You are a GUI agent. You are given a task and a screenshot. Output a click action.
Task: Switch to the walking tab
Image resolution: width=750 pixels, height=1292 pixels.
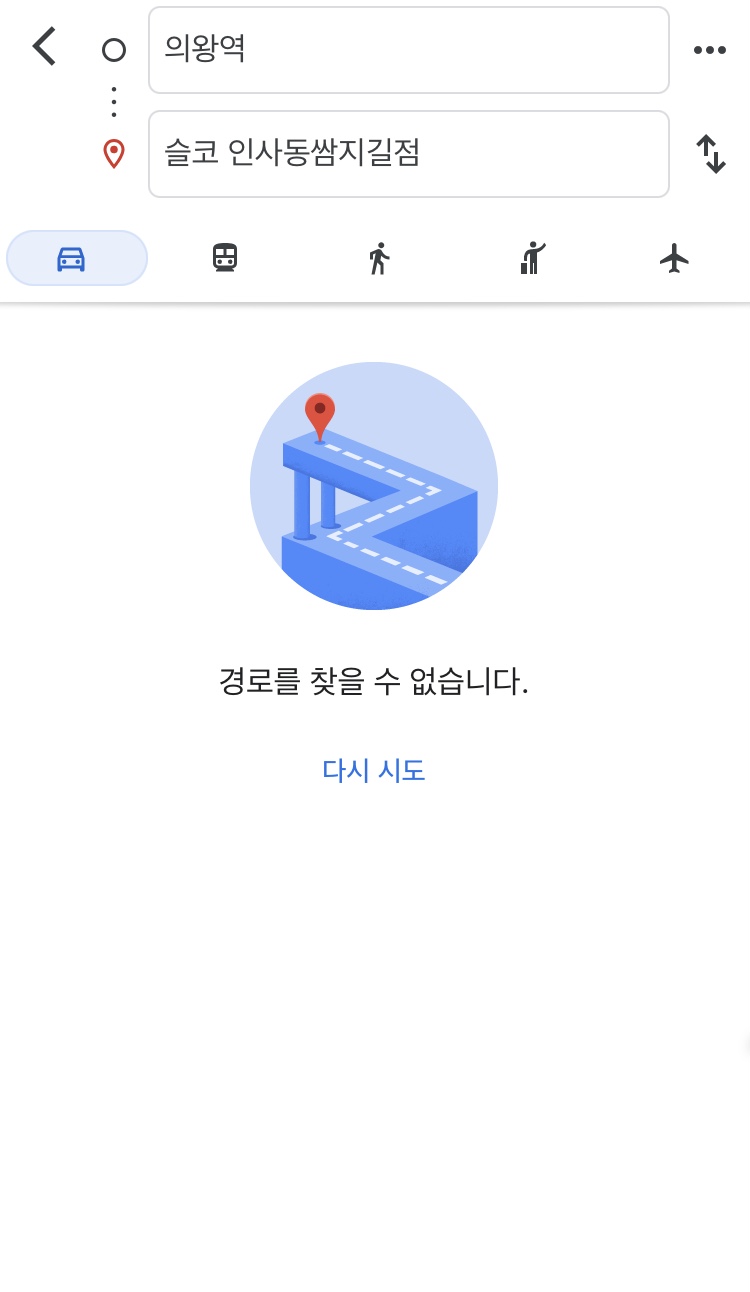pos(377,258)
